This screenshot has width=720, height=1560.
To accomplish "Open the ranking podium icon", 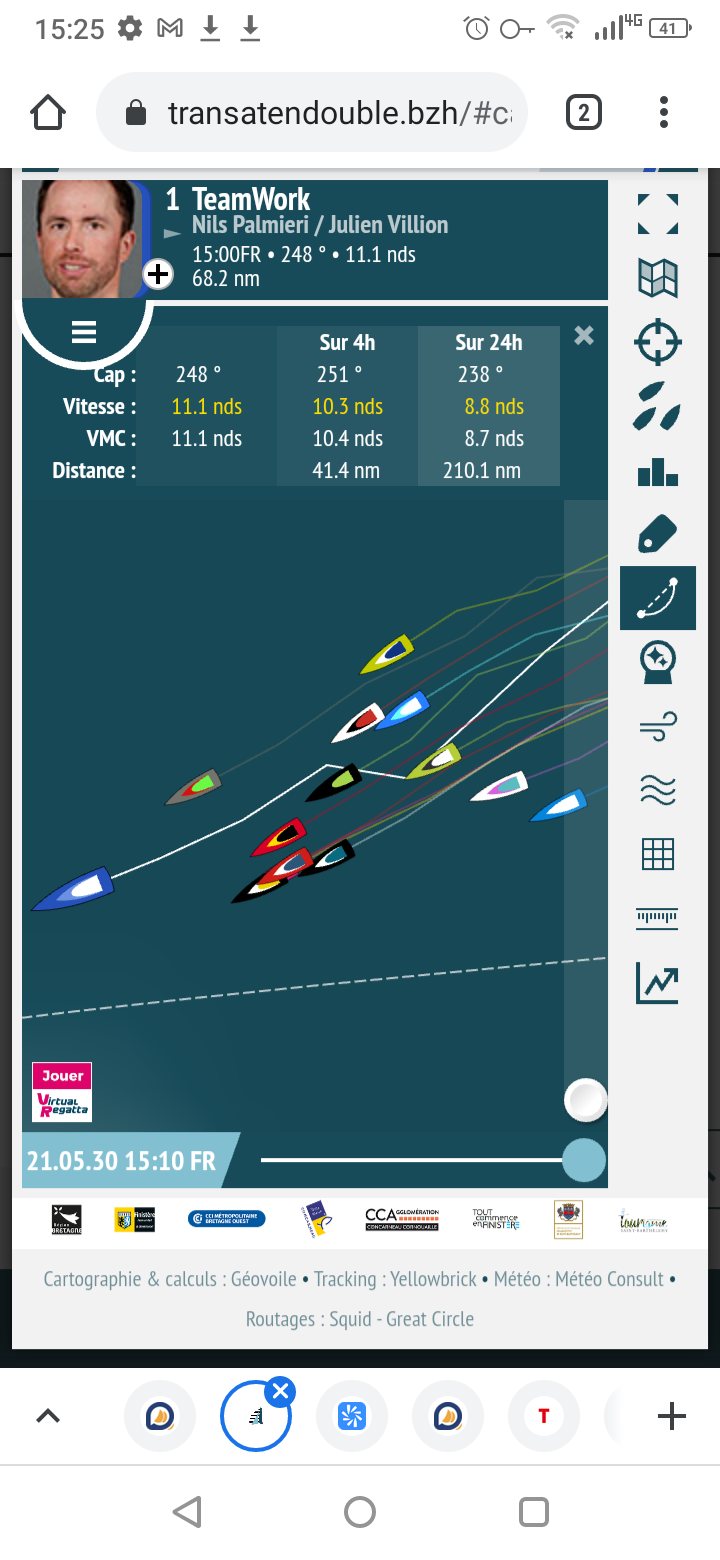I will [x=658, y=470].
